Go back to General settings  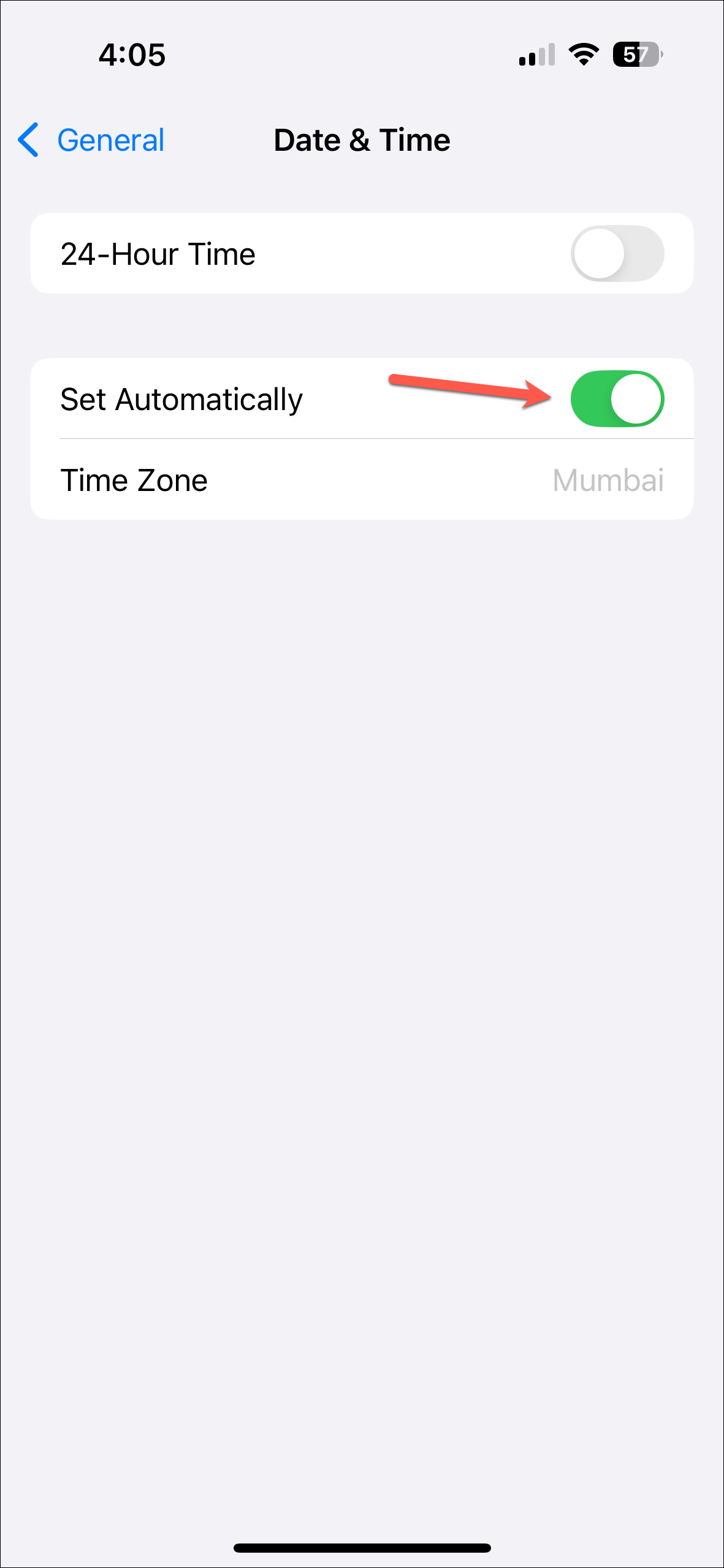[92, 140]
